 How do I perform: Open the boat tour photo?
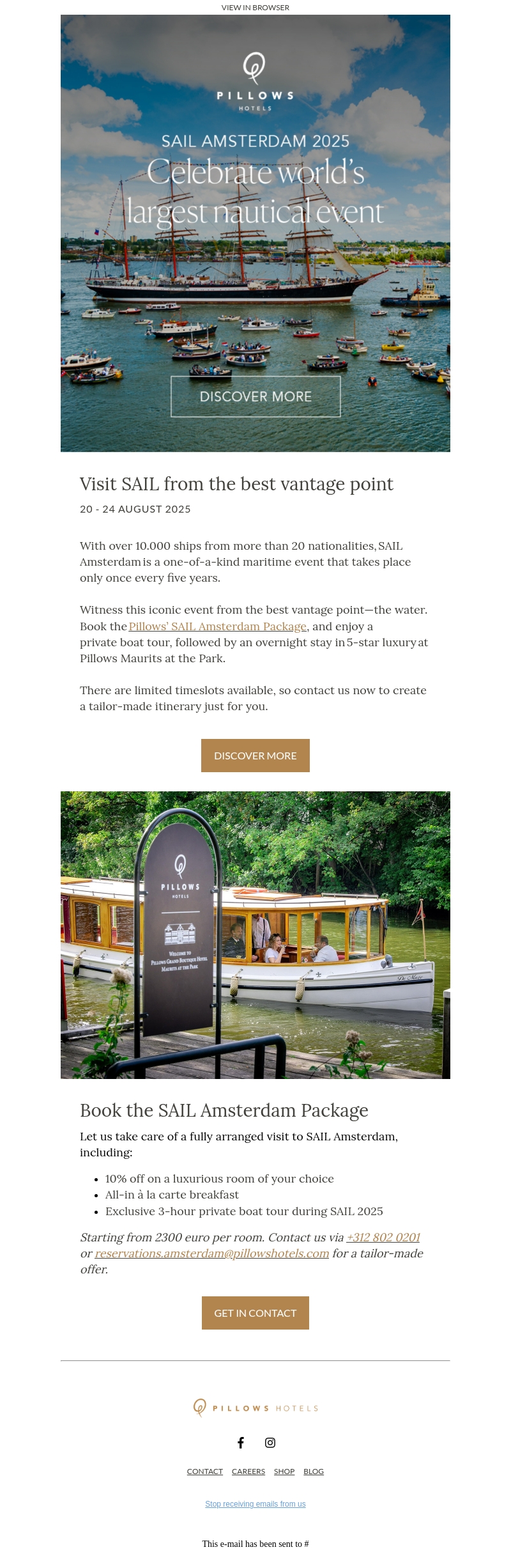[256, 935]
